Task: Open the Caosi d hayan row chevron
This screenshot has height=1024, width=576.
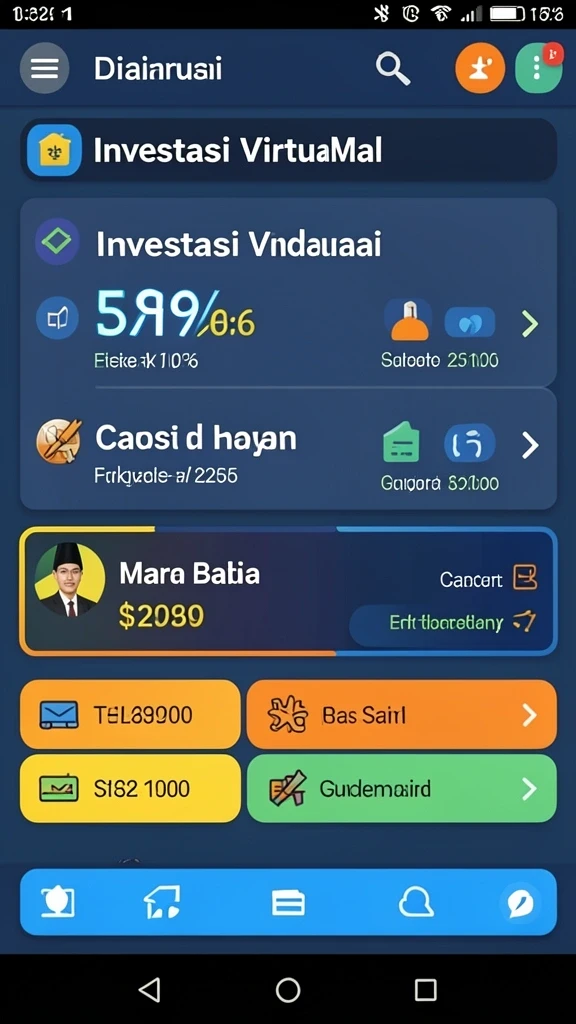Action: [x=530, y=445]
